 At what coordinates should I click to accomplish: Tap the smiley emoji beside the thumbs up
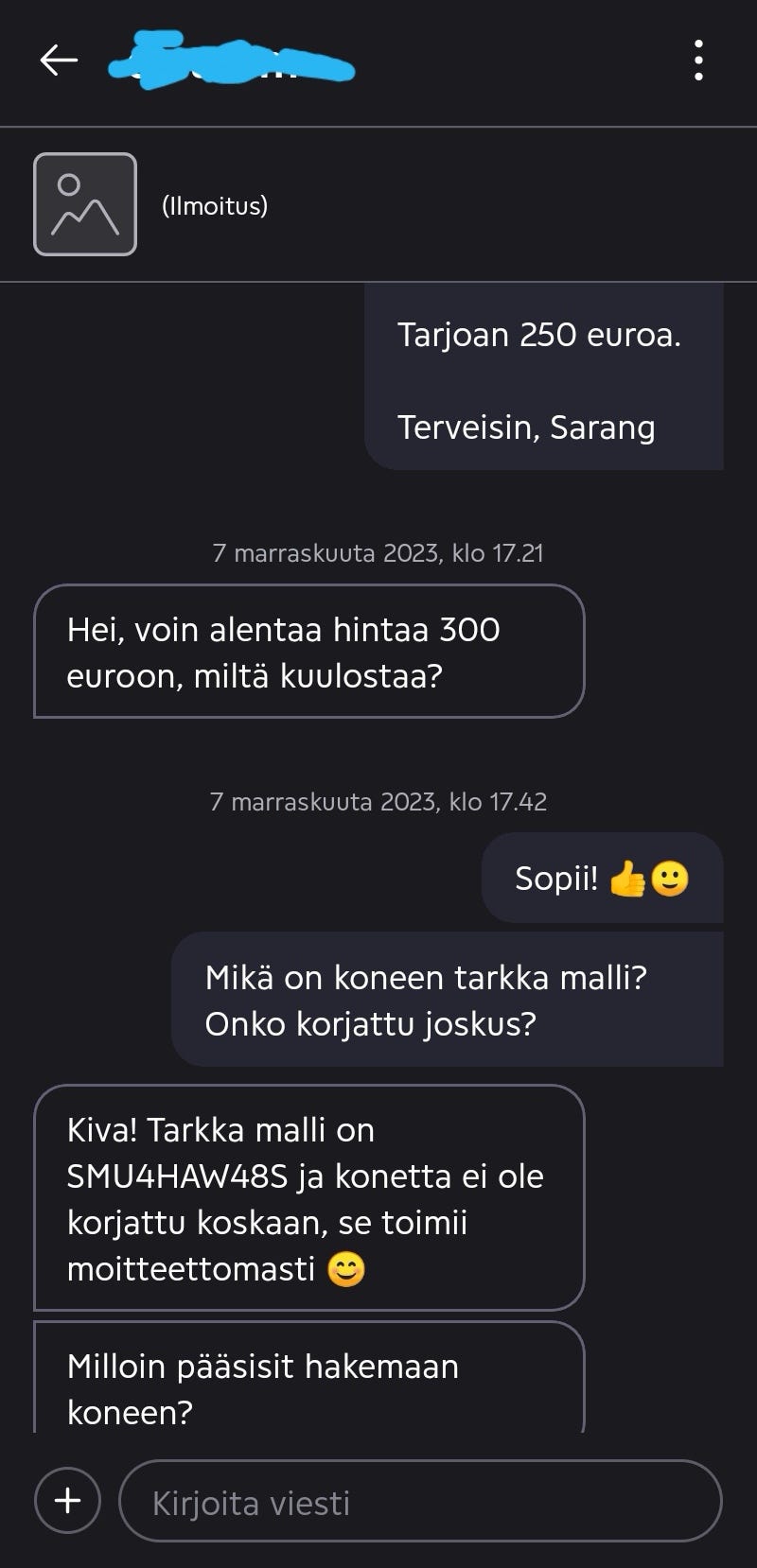tap(671, 879)
